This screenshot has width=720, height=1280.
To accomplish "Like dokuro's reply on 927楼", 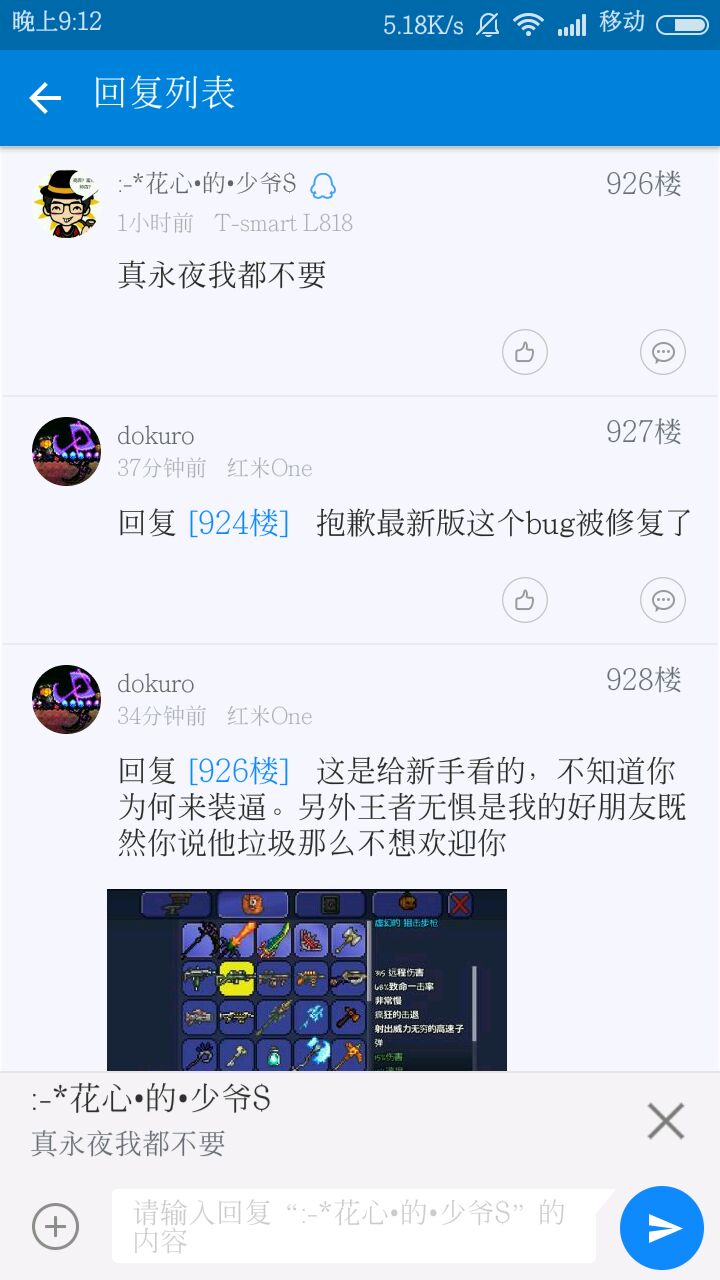I will click(524, 600).
